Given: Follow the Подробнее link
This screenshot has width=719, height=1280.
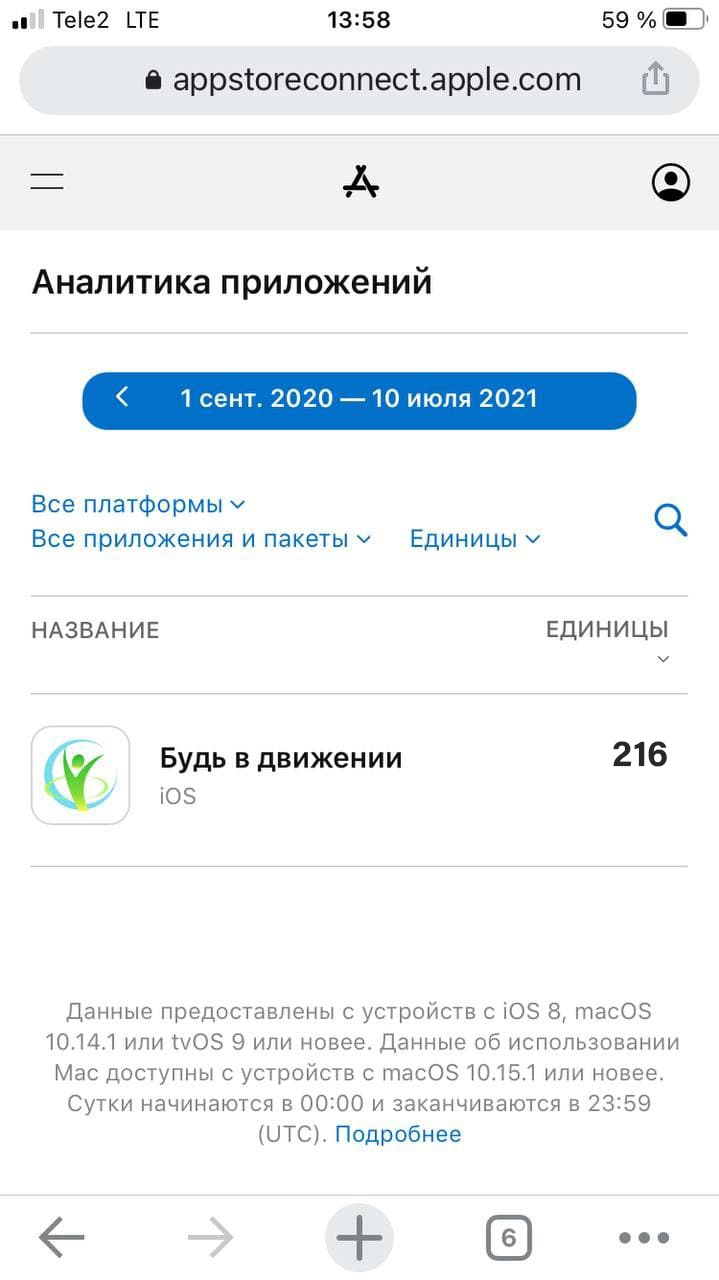Looking at the screenshot, I should click(398, 1134).
